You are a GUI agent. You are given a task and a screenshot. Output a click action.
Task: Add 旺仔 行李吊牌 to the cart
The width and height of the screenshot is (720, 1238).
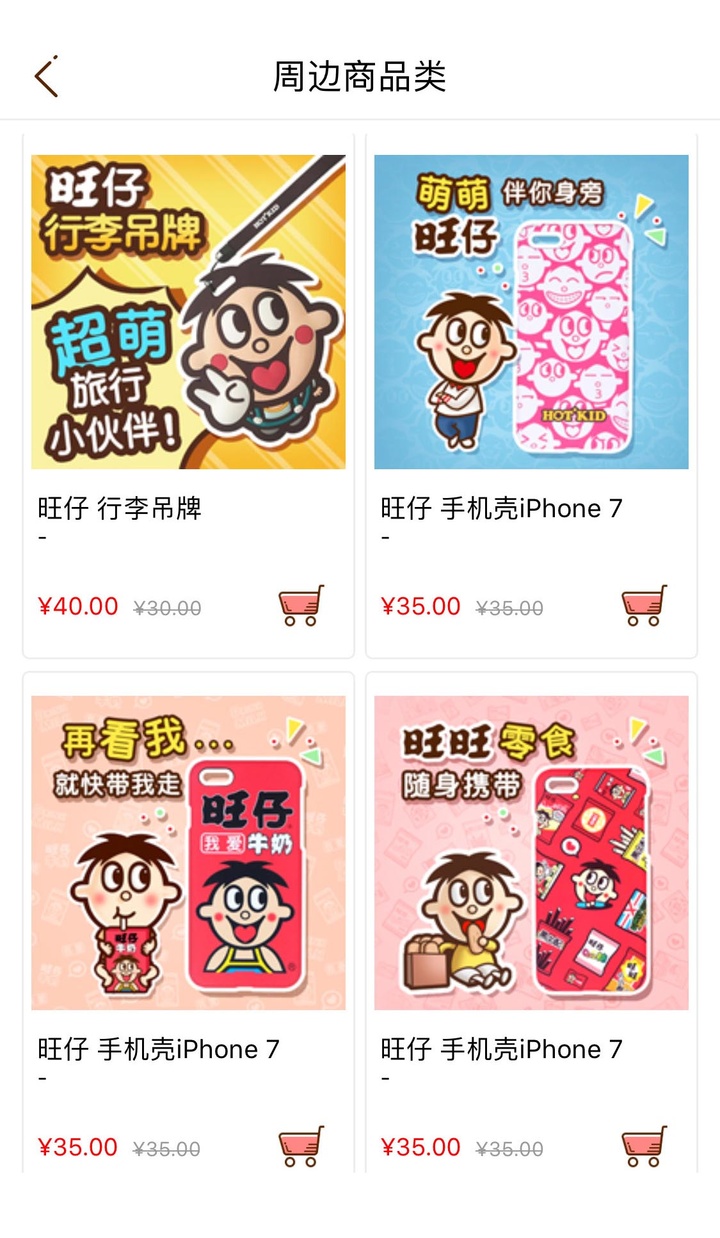(x=301, y=606)
